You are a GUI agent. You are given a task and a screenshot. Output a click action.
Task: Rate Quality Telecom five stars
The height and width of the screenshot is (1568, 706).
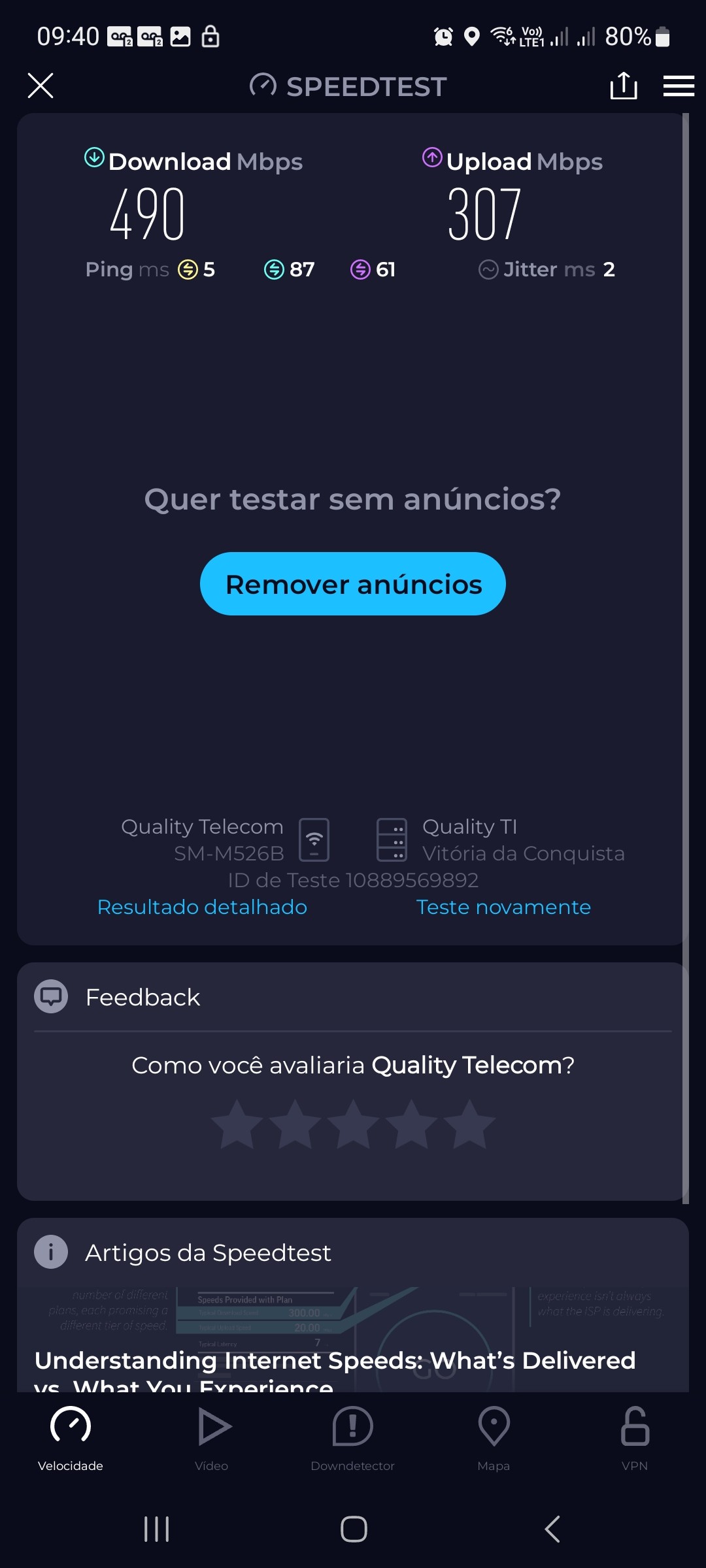pos(469,1124)
